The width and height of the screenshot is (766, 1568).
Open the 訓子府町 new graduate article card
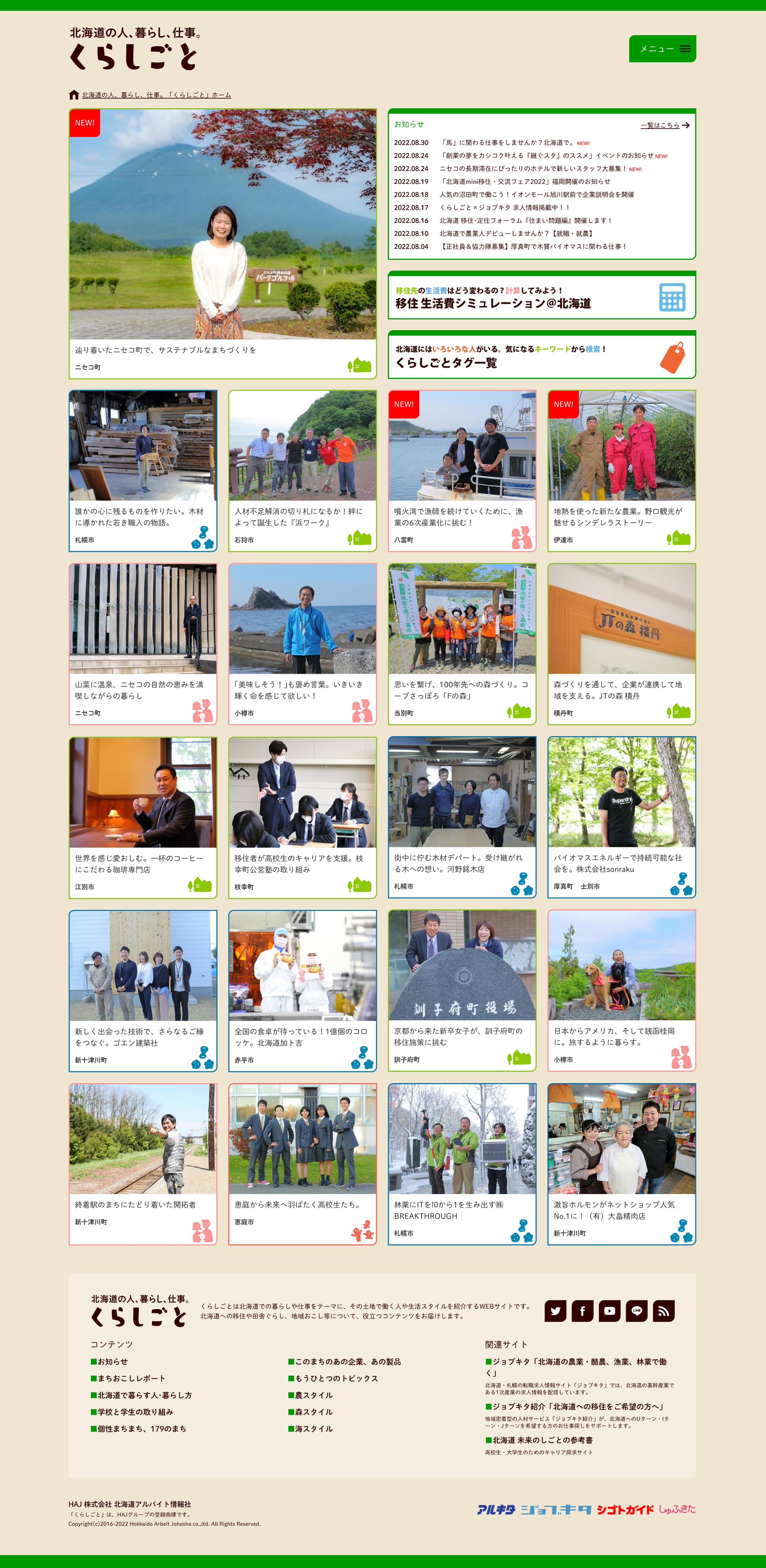pos(462,990)
